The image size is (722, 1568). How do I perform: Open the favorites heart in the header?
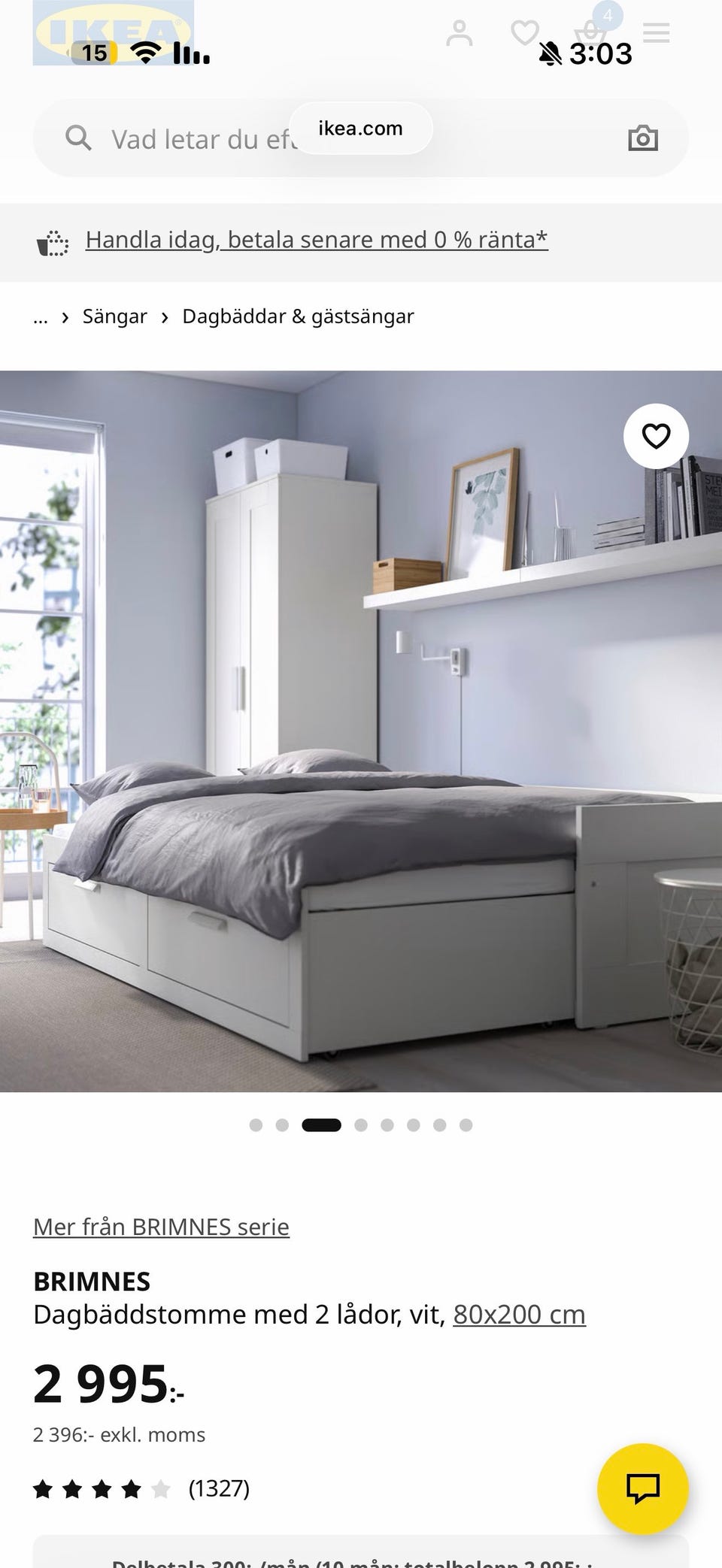pyautogui.click(x=524, y=33)
